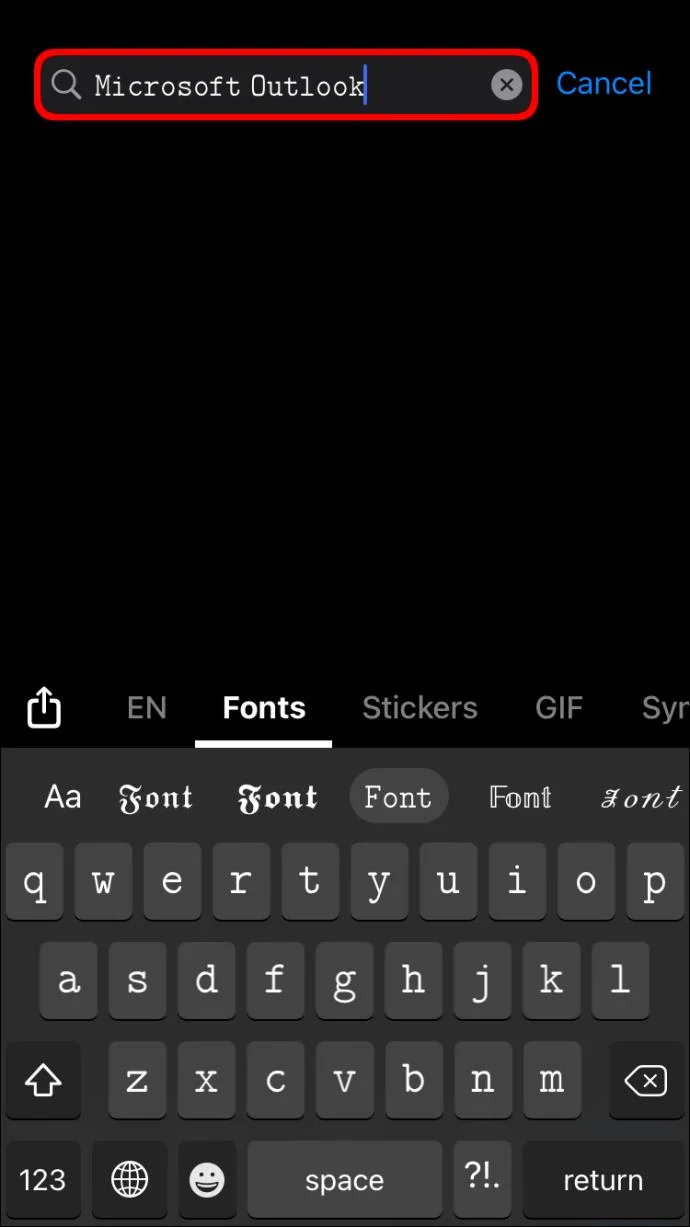The height and width of the screenshot is (1227, 690).
Task: Select the Fonts tab
Action: 264,708
